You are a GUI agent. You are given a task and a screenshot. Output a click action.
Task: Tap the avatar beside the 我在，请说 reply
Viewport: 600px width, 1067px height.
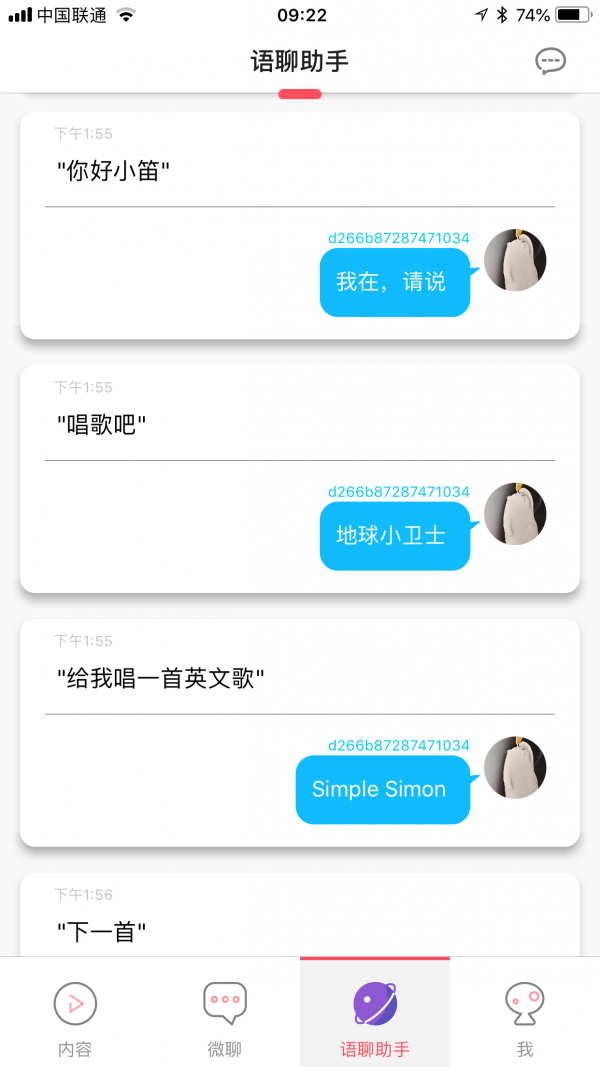(515, 260)
